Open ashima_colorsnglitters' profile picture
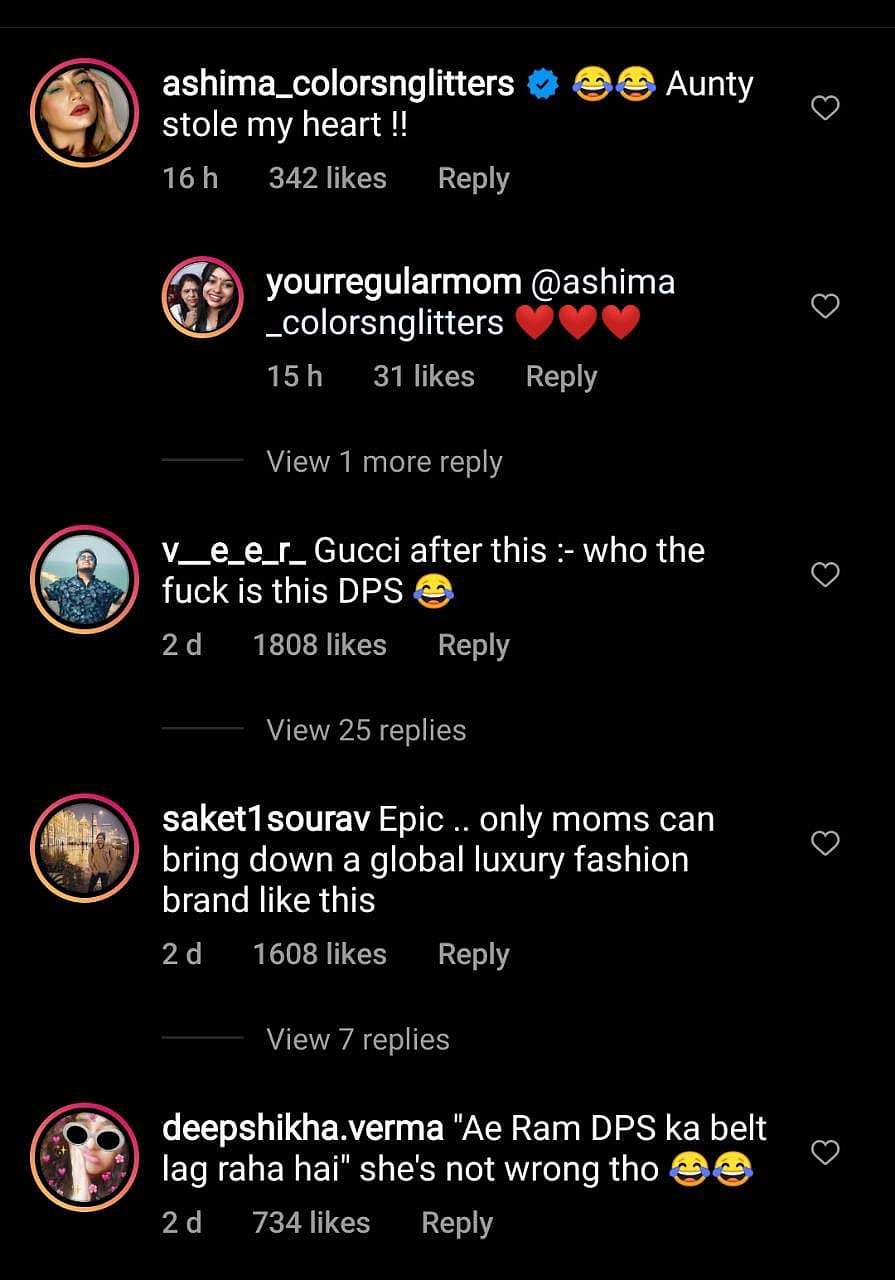This screenshot has width=895, height=1280. point(84,111)
